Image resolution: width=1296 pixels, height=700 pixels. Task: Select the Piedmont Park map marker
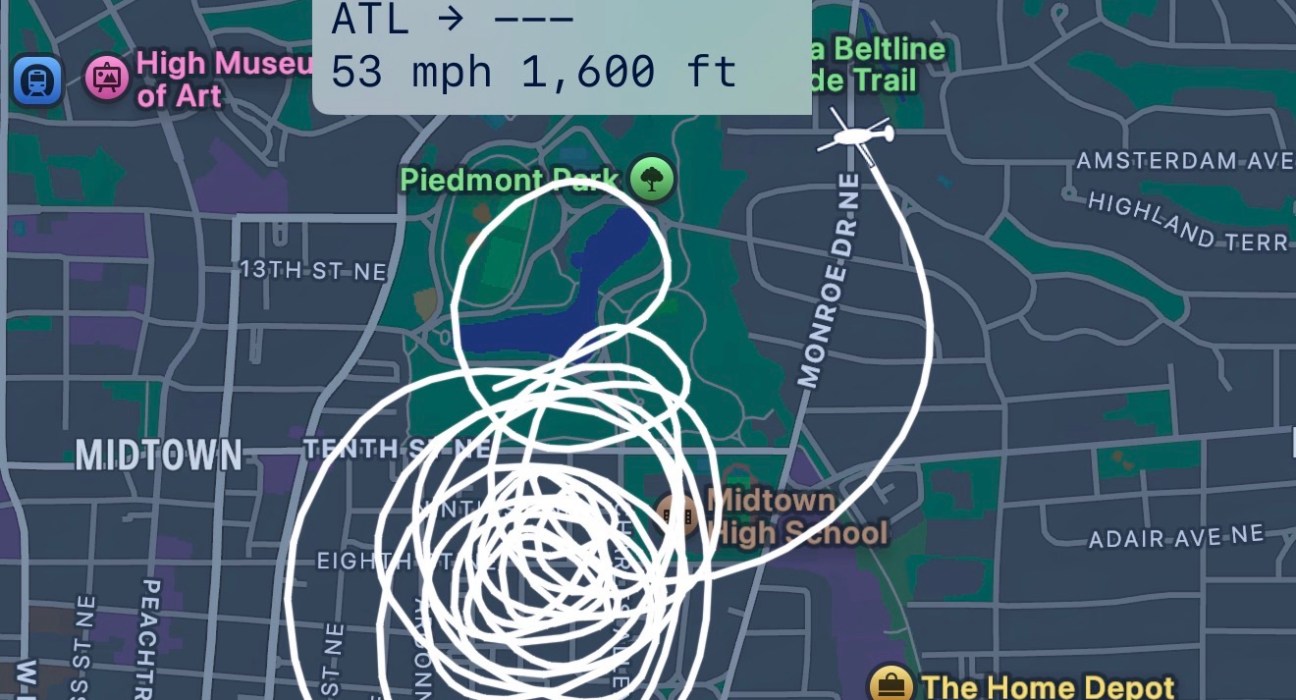click(652, 180)
